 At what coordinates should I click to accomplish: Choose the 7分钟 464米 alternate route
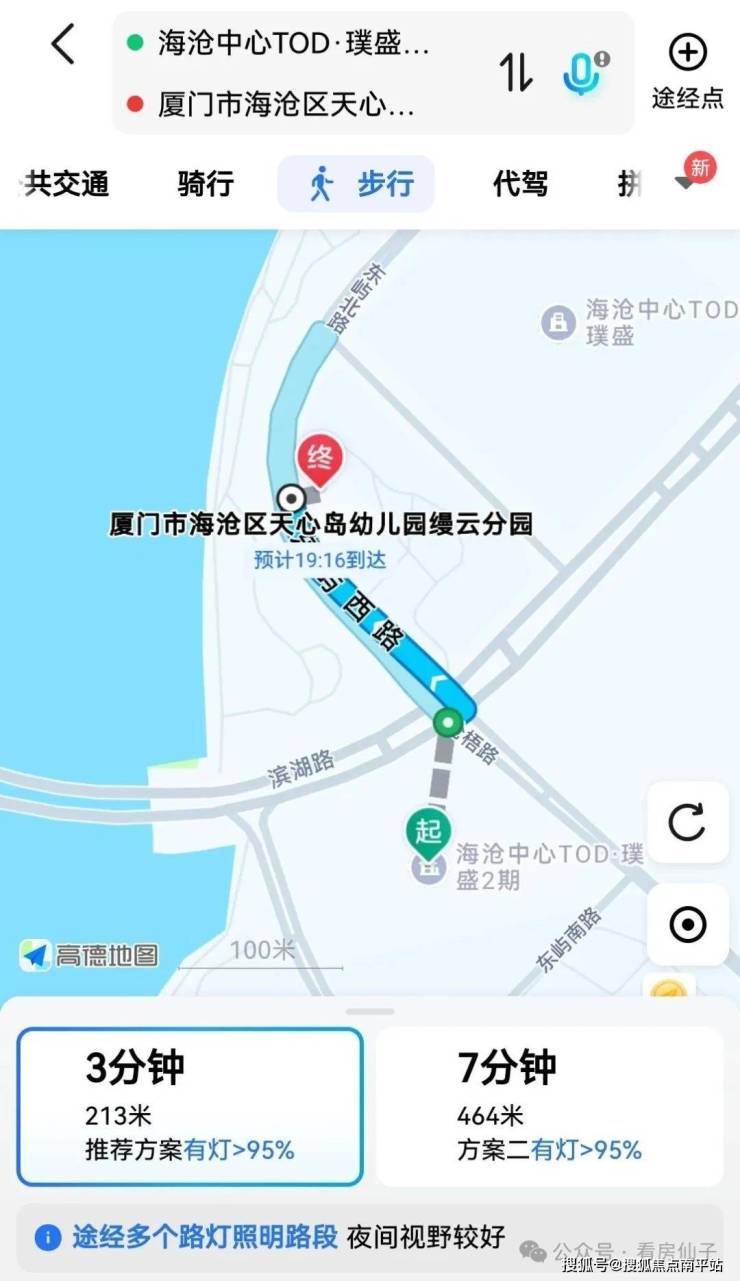click(x=549, y=1107)
